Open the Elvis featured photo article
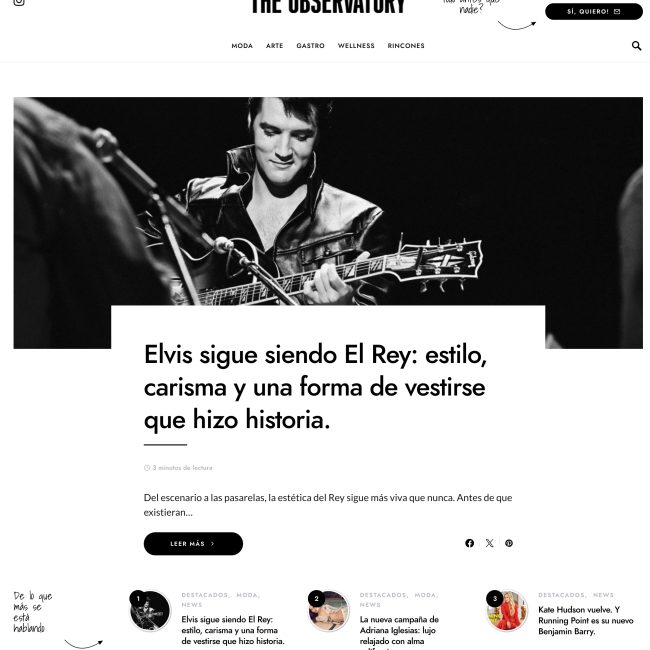 328,200
